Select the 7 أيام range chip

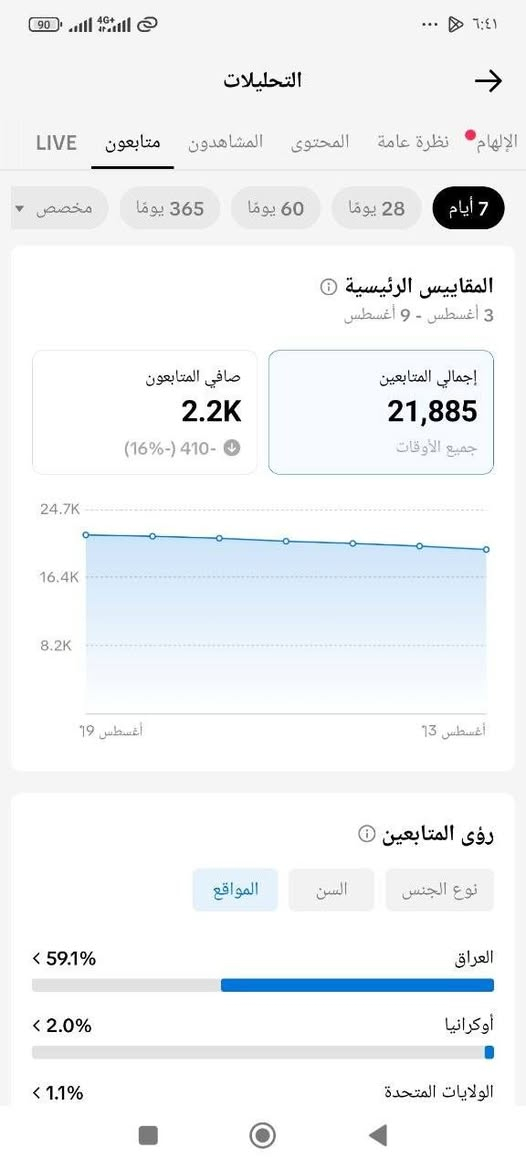click(469, 208)
